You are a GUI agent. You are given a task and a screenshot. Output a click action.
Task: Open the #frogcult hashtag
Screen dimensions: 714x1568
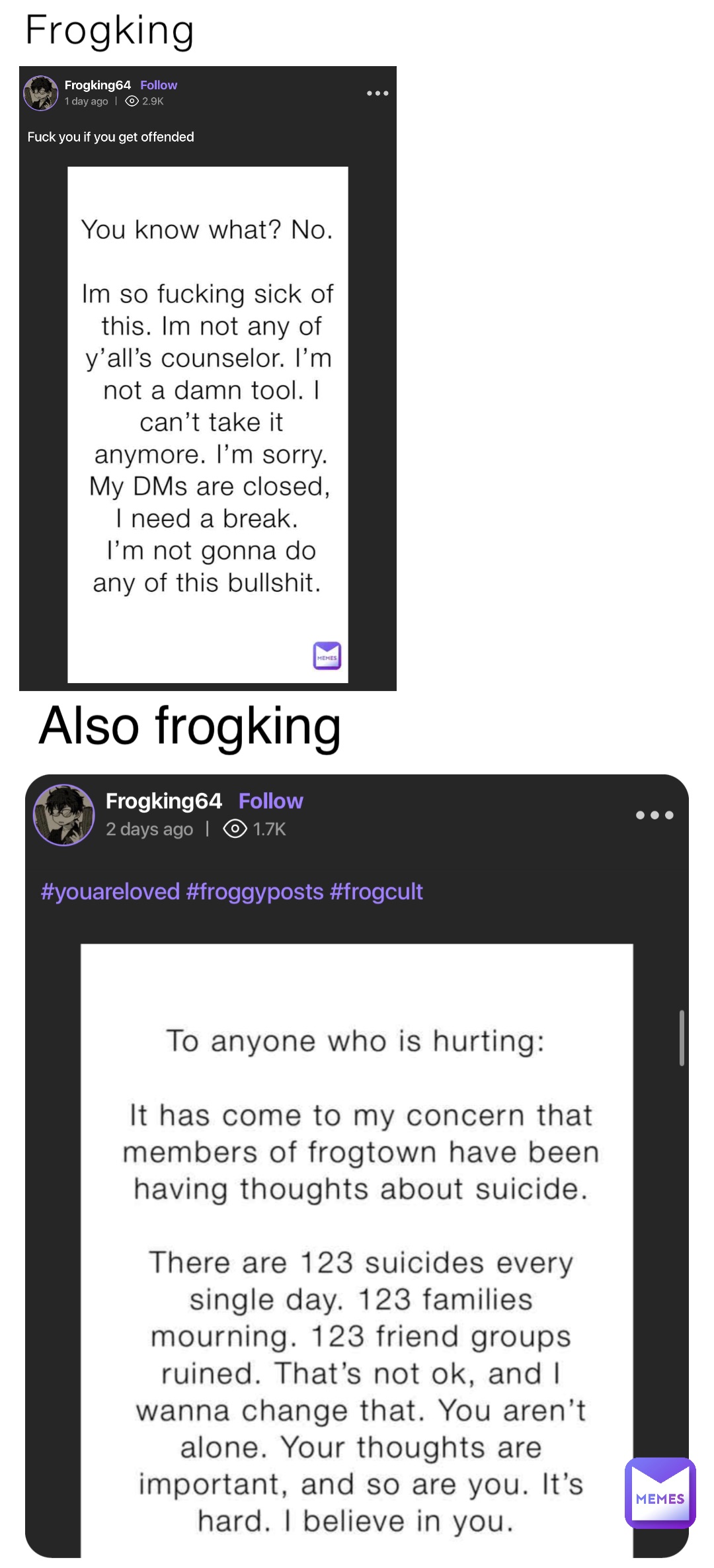pos(376,892)
